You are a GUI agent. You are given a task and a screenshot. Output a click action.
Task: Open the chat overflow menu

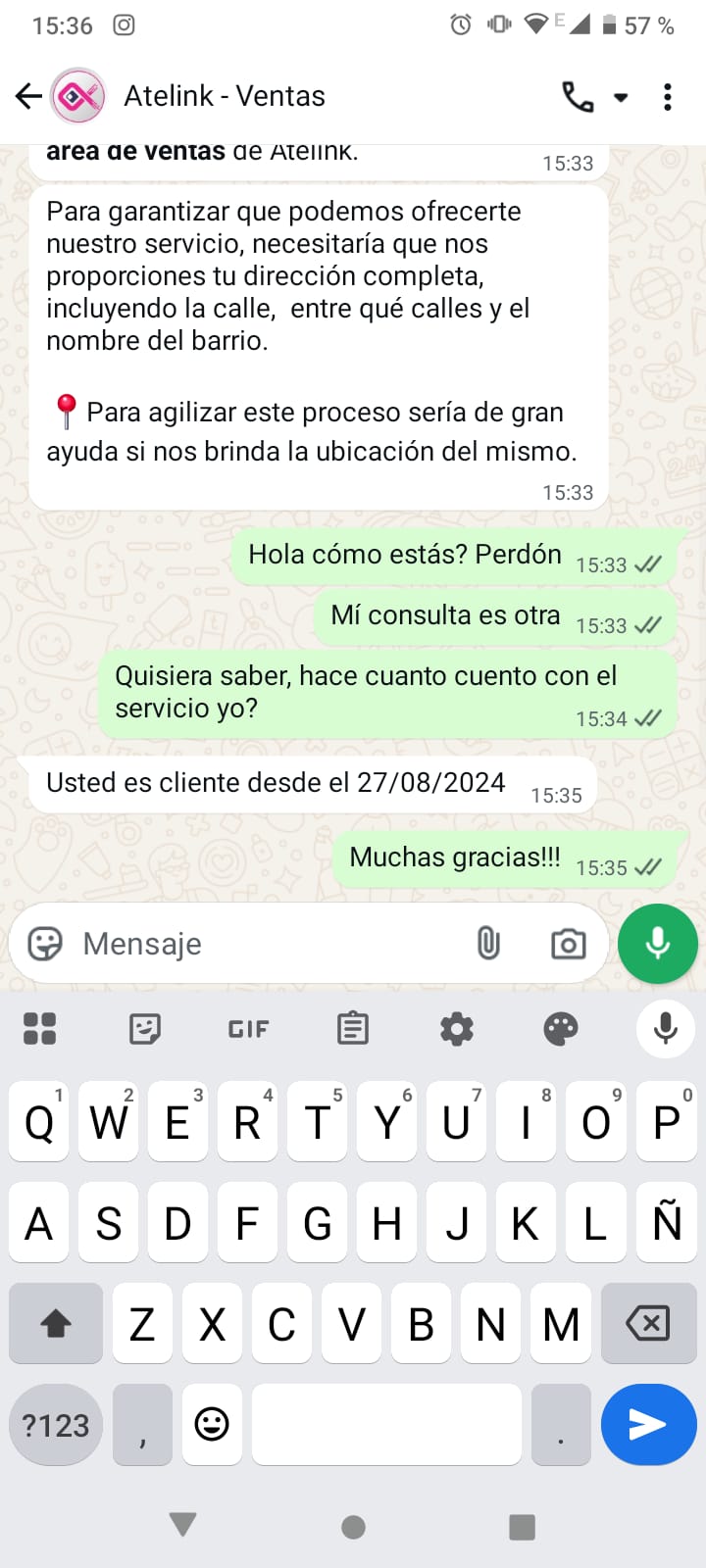(x=668, y=96)
